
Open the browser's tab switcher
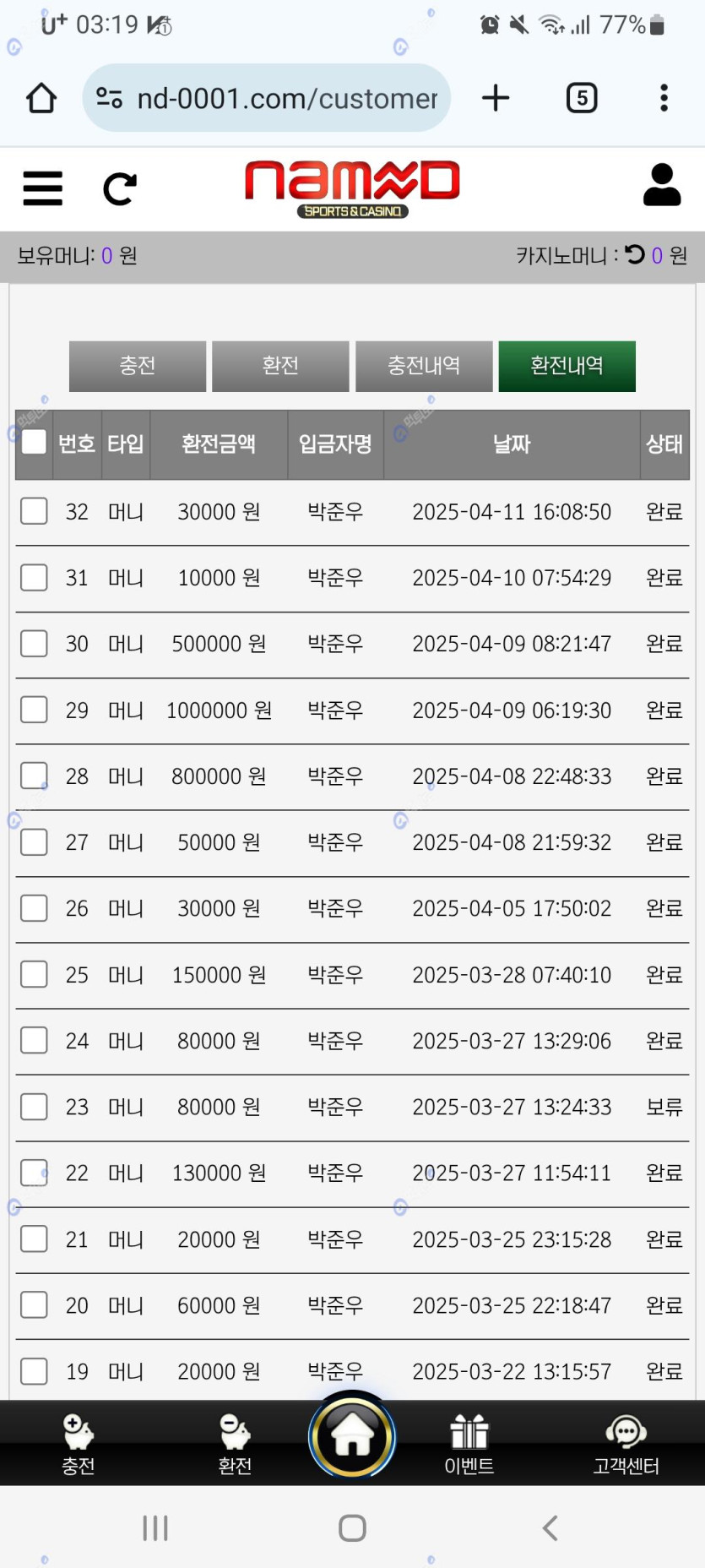point(582,98)
